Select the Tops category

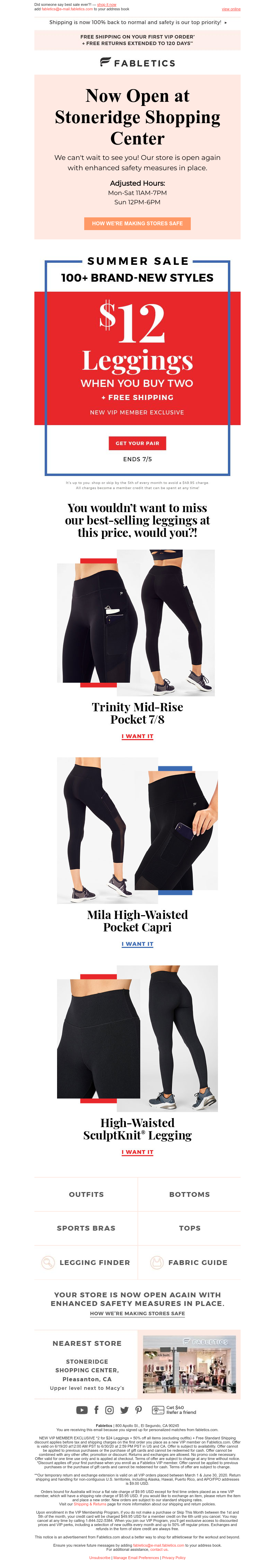coord(189,1228)
